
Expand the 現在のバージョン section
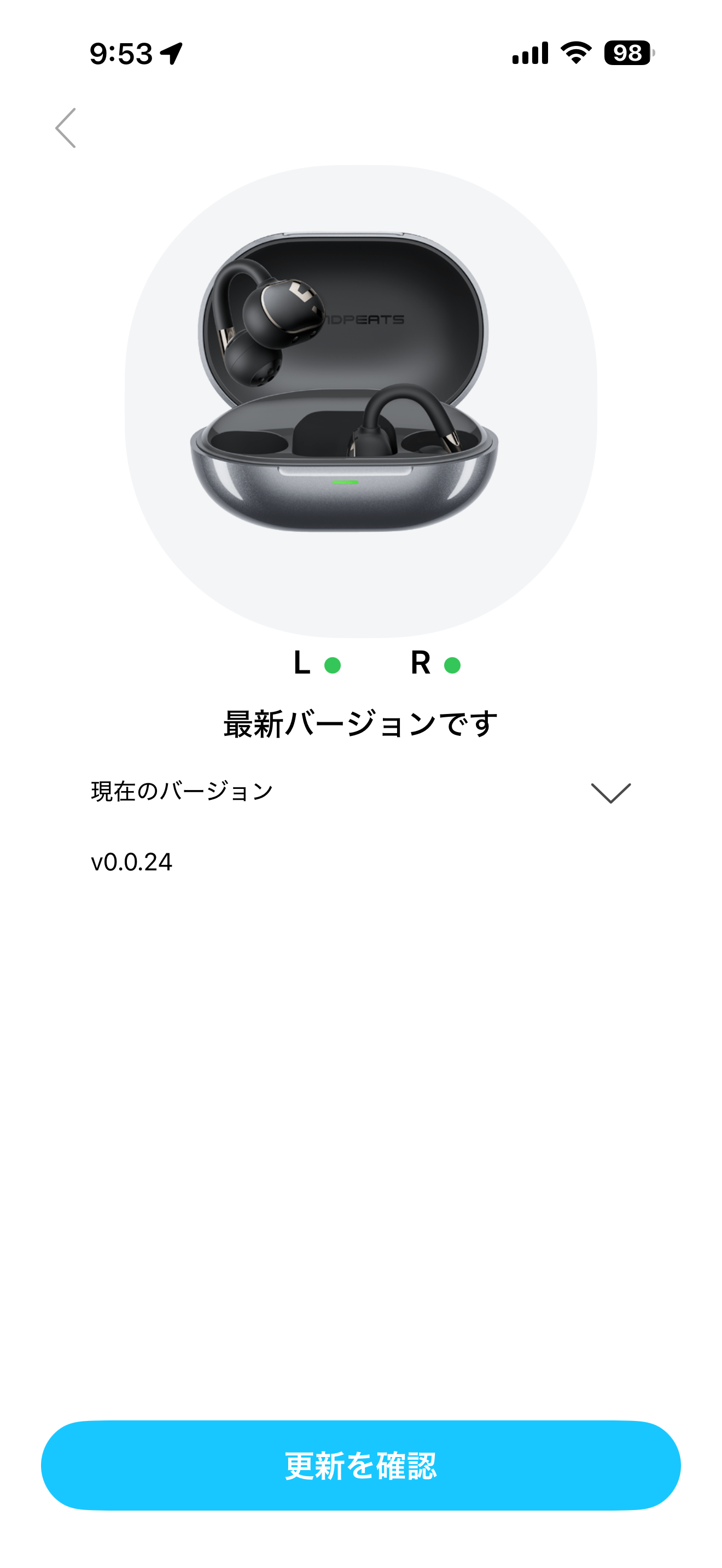pos(610,793)
